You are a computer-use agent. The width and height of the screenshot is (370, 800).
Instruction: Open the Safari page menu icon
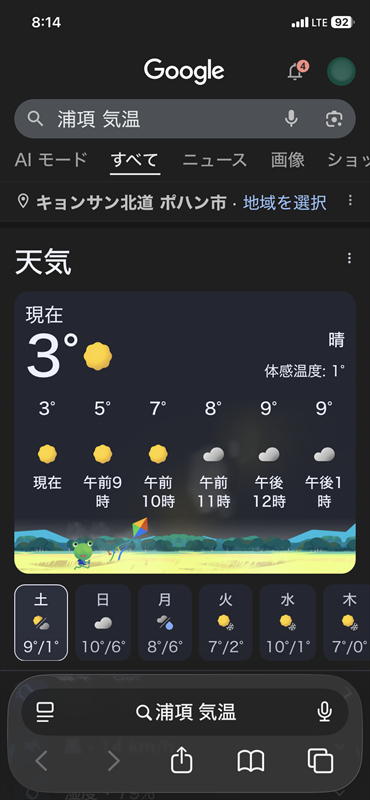(x=45, y=712)
